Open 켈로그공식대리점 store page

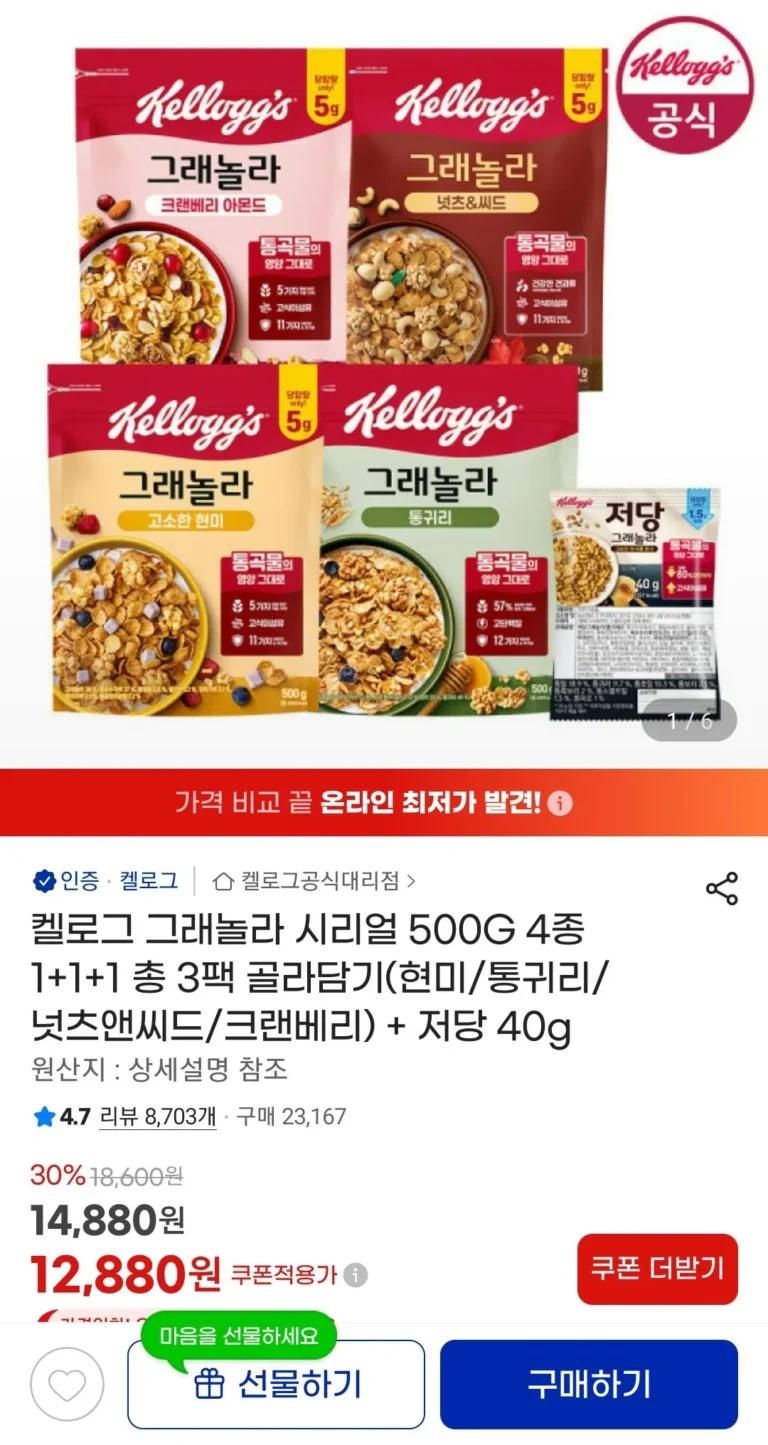314,881
